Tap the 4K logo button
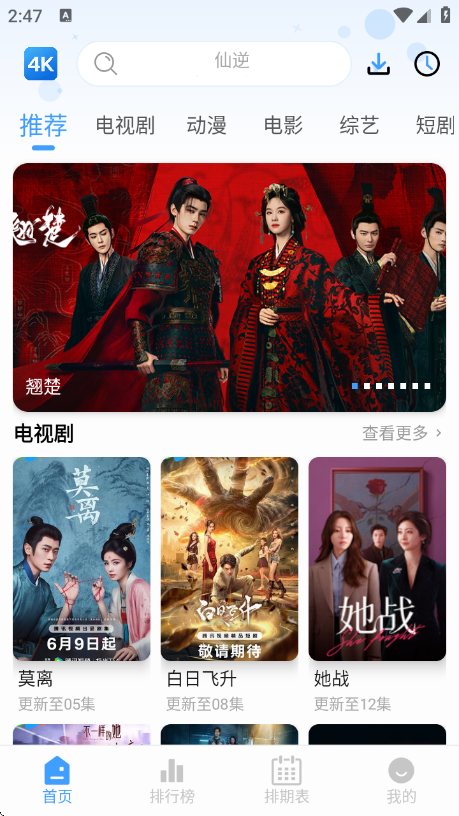 click(x=41, y=63)
